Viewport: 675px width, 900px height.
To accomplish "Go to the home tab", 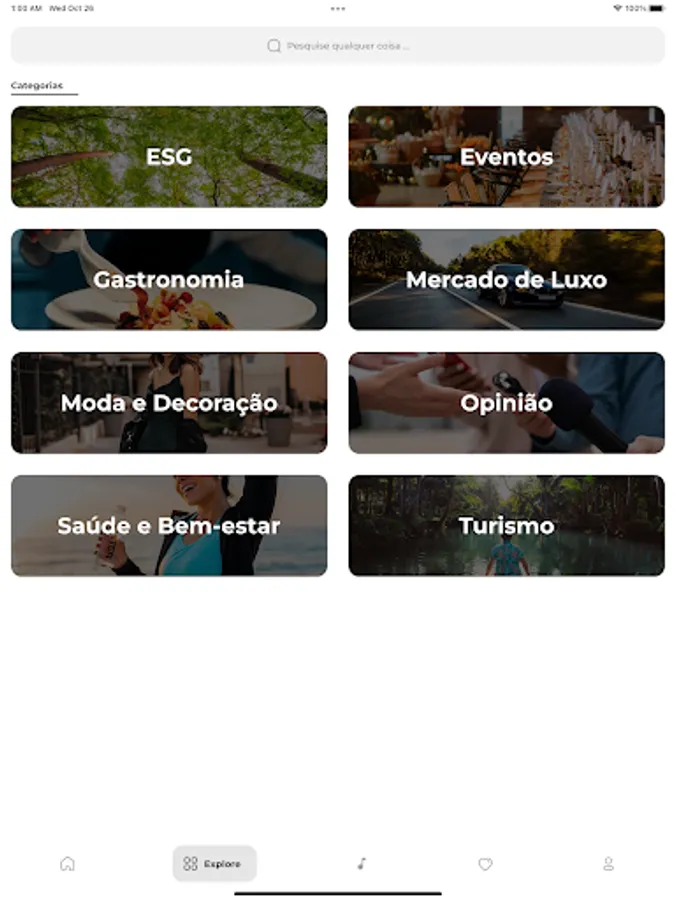I will [67, 864].
